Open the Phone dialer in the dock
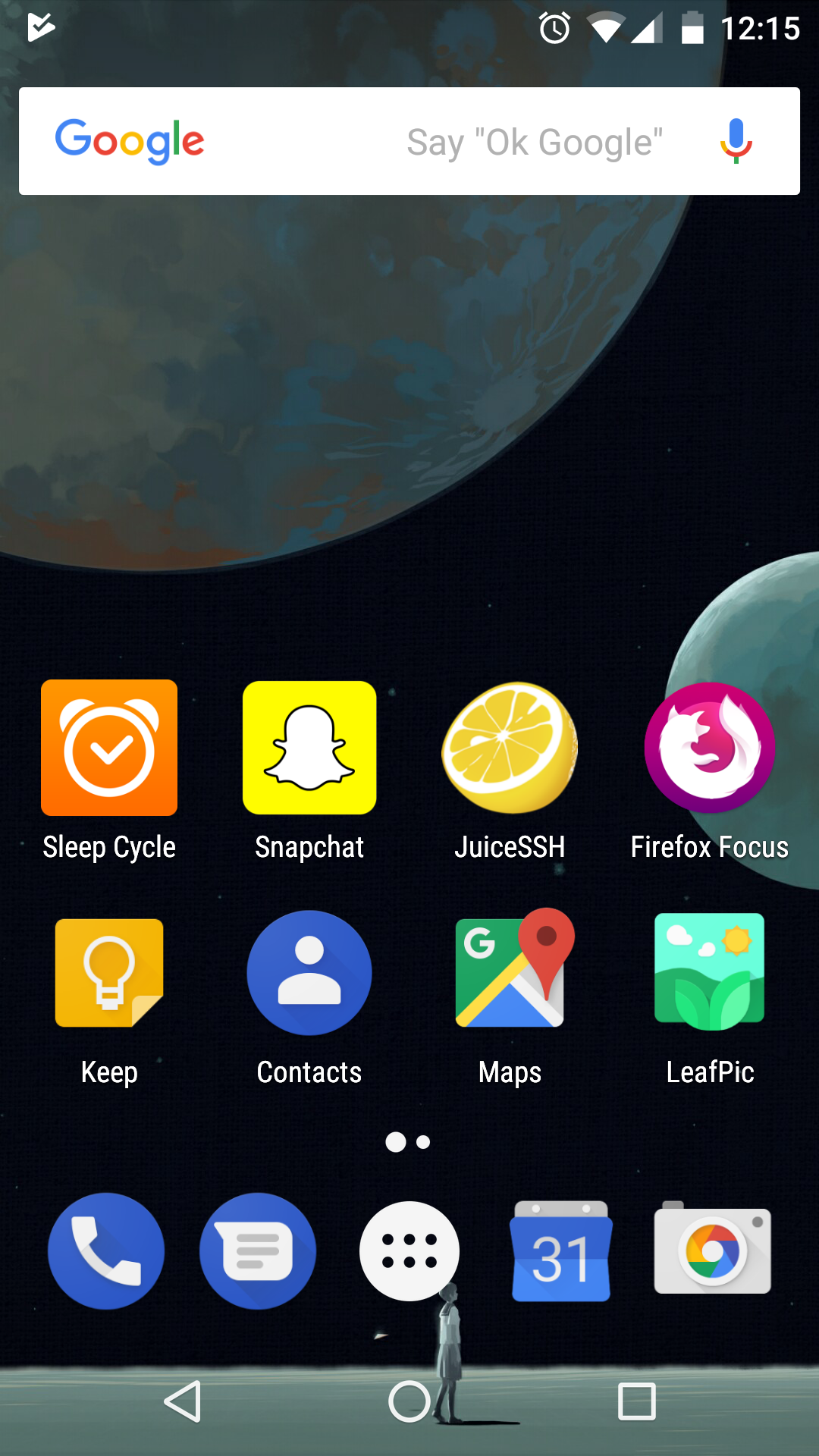Viewport: 819px width, 1456px height. pos(106,1251)
